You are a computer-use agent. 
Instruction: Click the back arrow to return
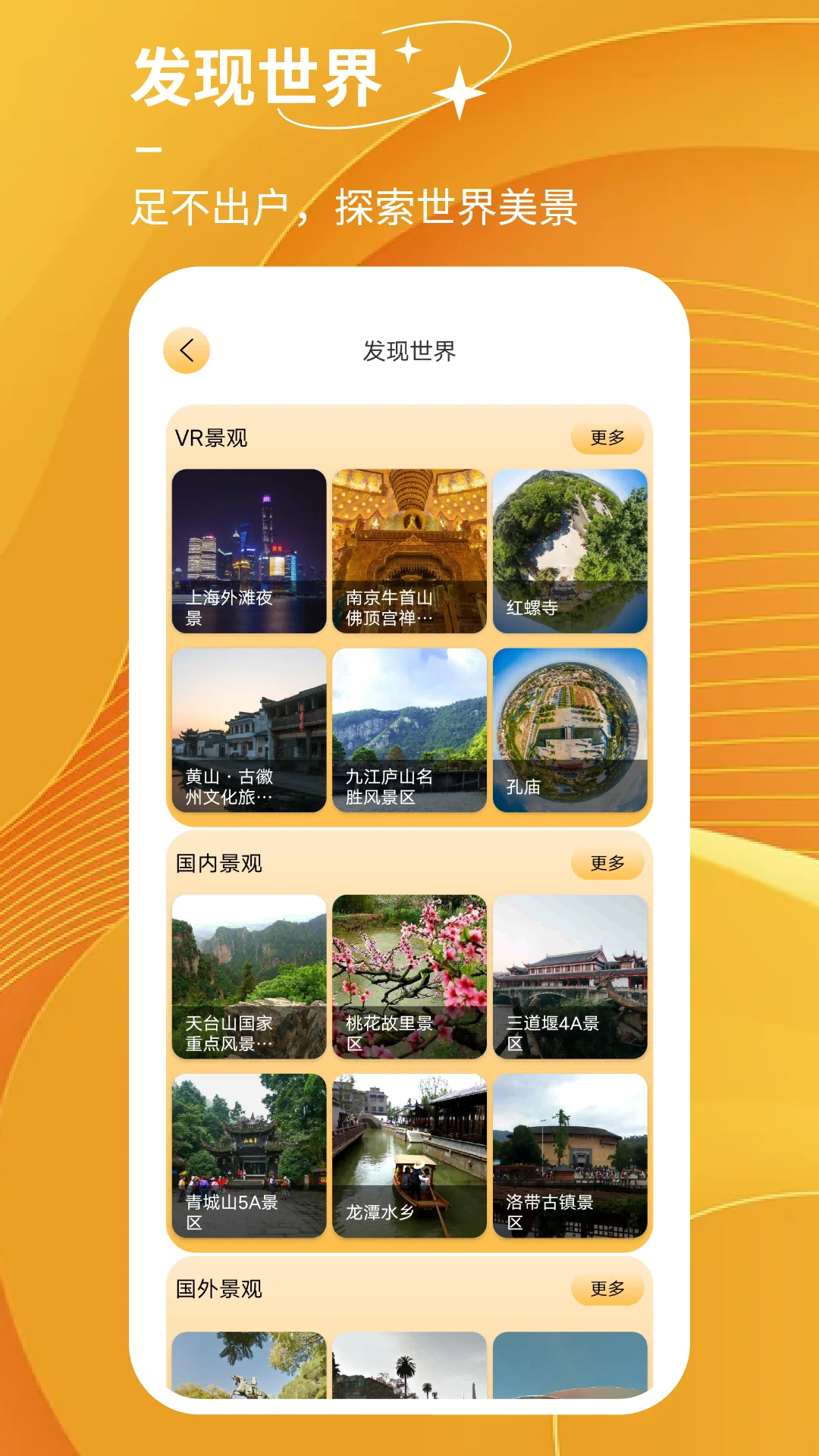tap(184, 351)
